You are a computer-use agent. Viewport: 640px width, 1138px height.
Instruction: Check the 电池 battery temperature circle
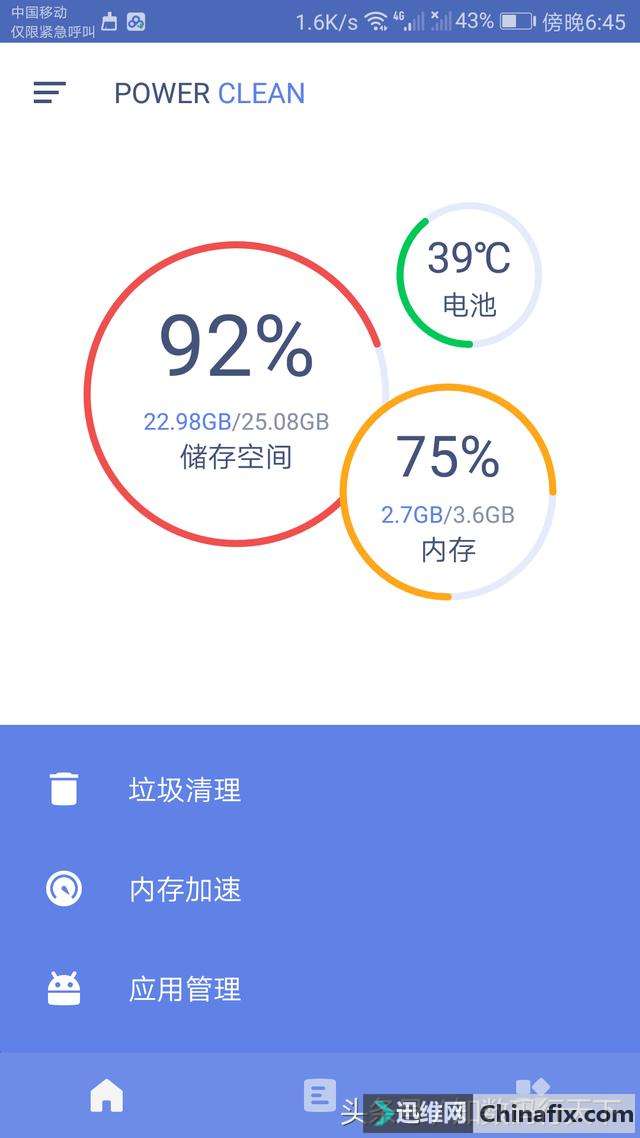469,275
